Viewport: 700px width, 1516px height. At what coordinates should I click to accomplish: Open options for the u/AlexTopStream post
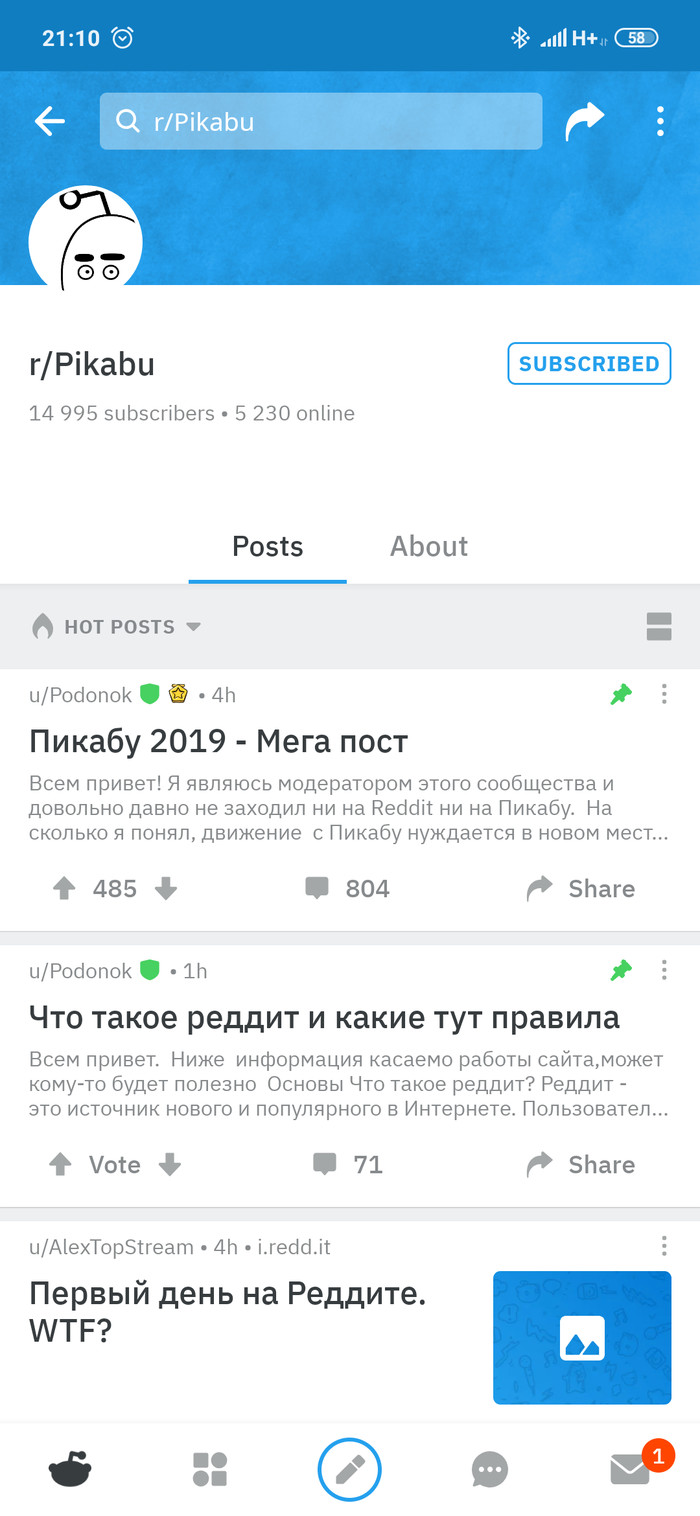point(664,1247)
